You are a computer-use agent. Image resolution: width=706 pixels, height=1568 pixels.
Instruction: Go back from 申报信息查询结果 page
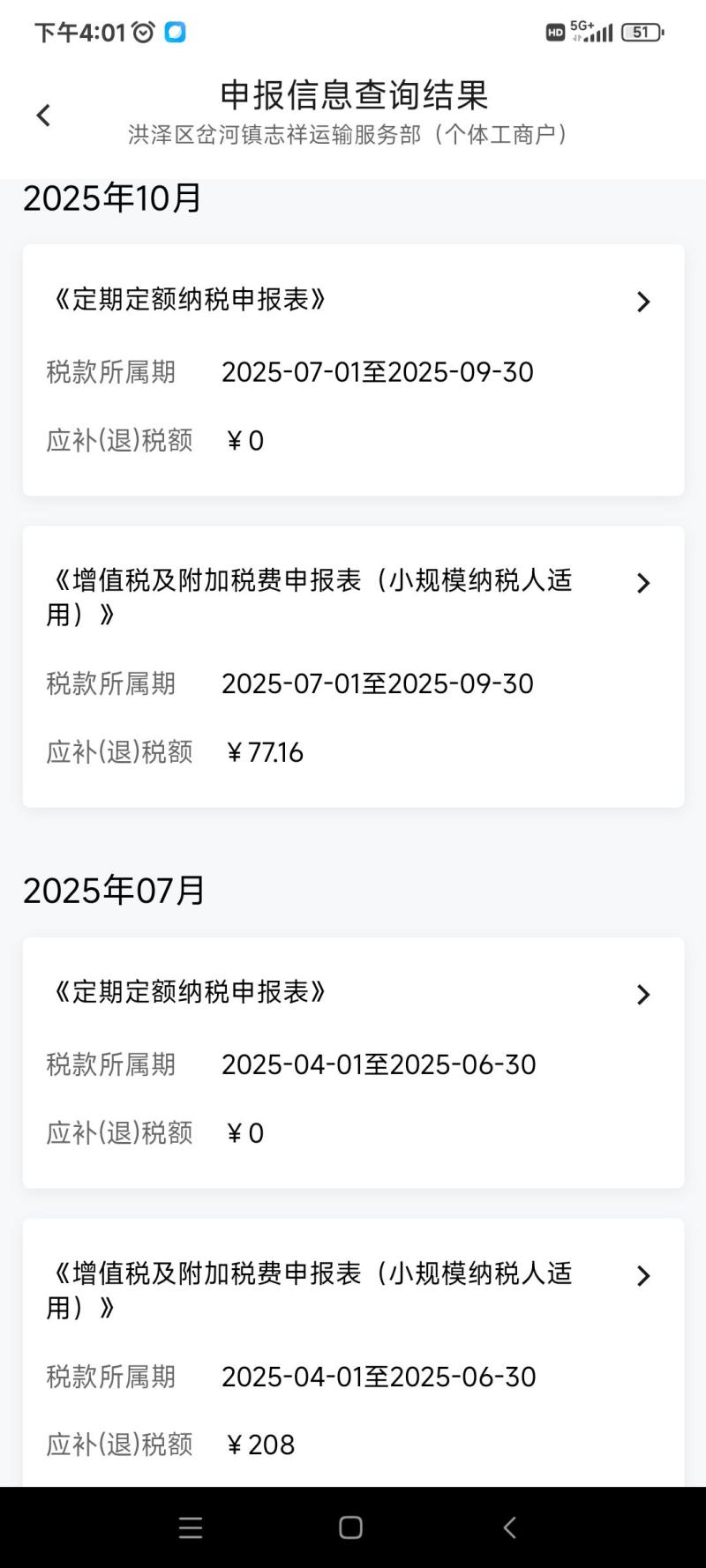[43, 115]
